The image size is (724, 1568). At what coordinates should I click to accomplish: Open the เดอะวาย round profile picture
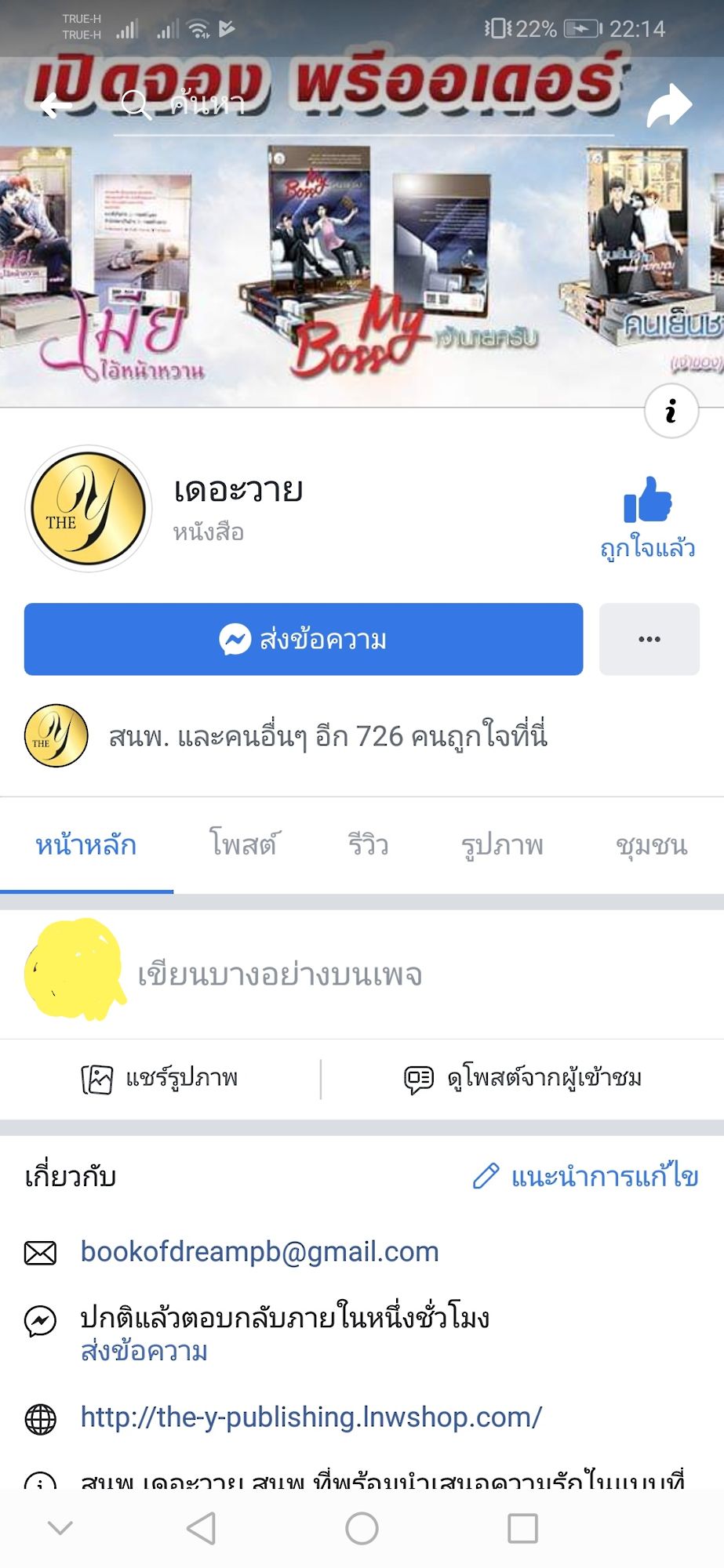(88, 509)
